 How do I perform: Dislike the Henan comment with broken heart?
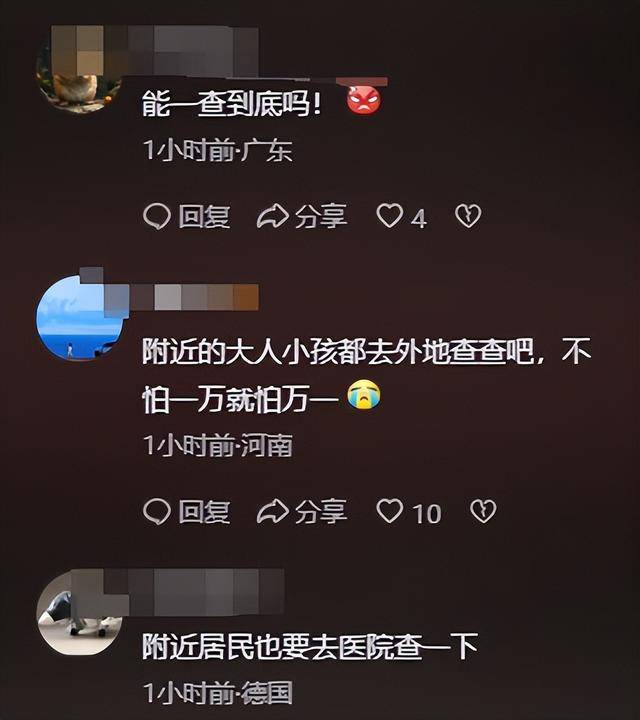coord(483,512)
